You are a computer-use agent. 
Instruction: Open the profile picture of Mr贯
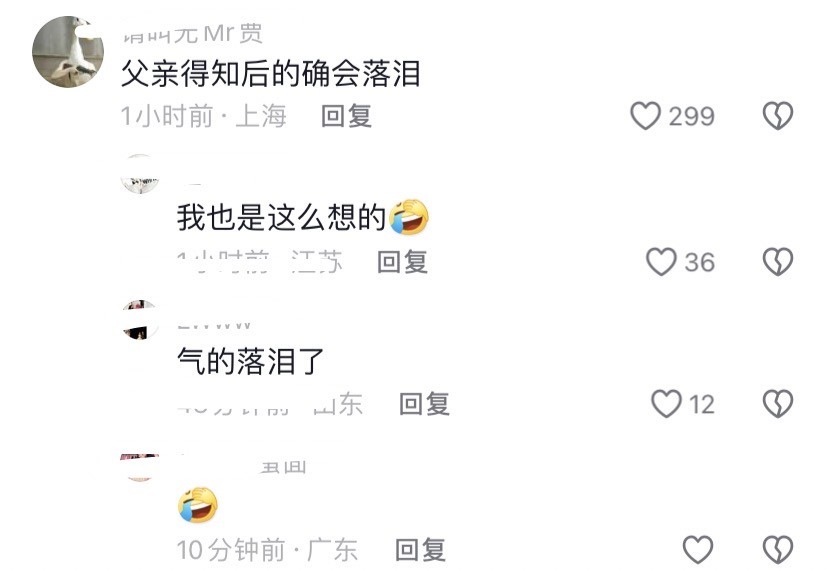[68, 52]
